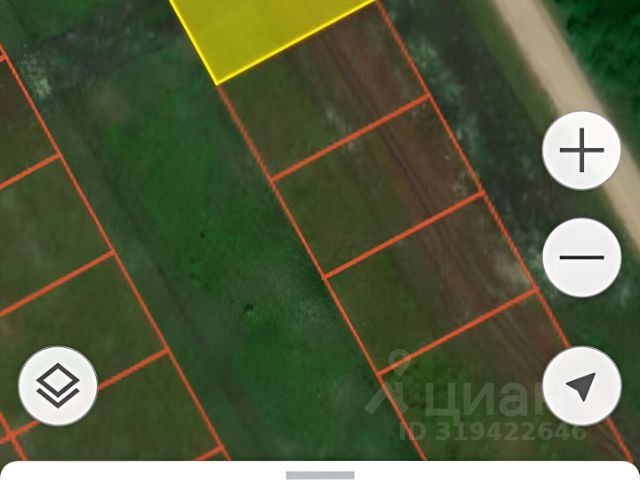Center map on my location

[581, 386]
